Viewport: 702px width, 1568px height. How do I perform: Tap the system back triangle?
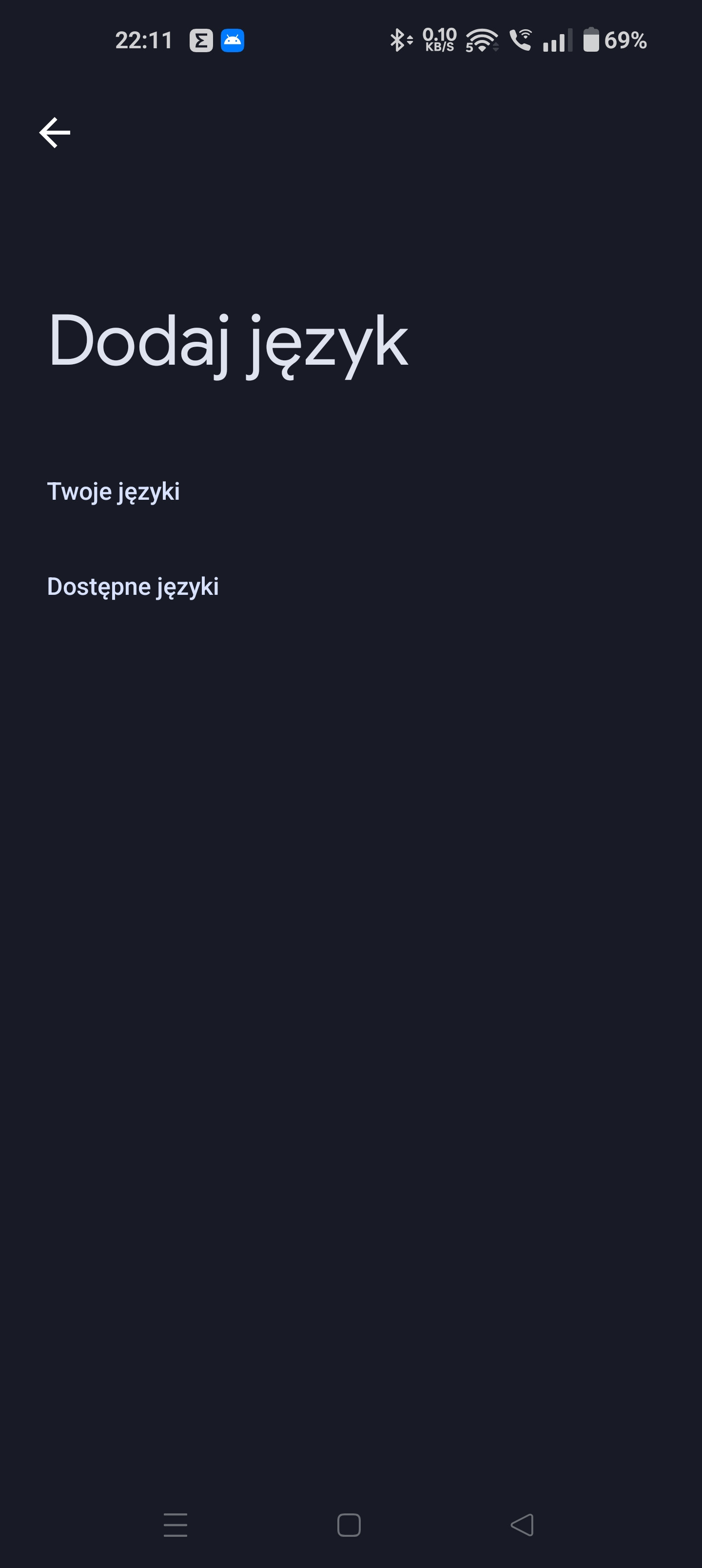click(x=522, y=1525)
